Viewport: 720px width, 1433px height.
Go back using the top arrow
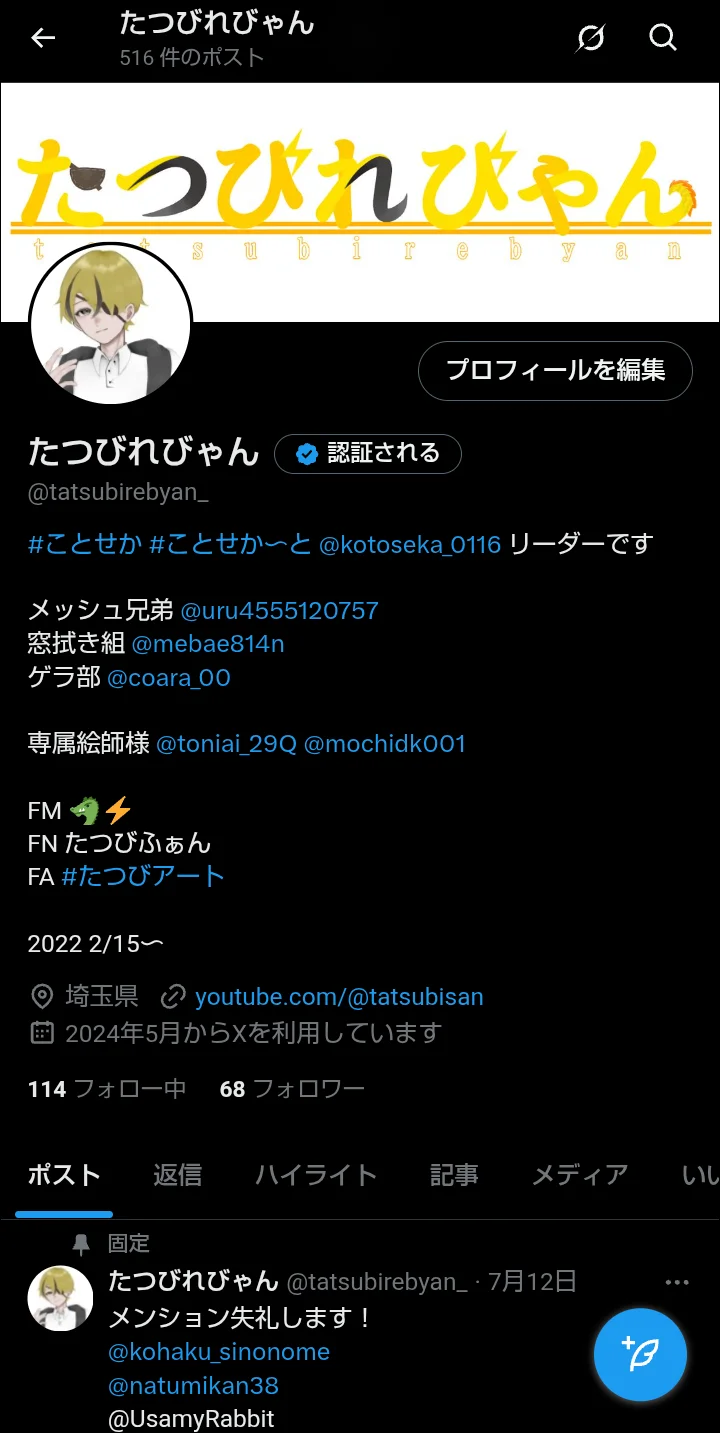coord(43,39)
